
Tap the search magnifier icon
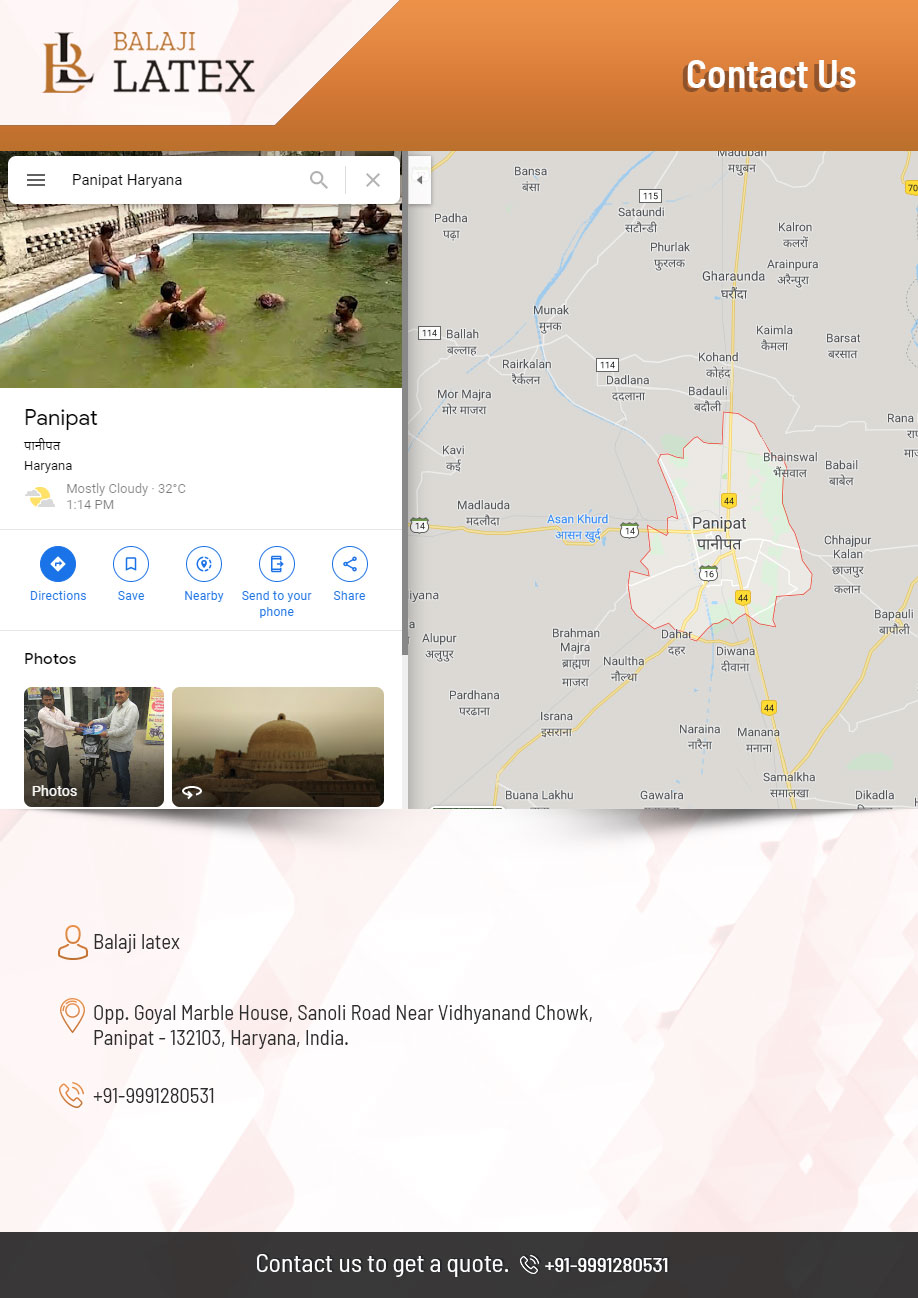319,180
